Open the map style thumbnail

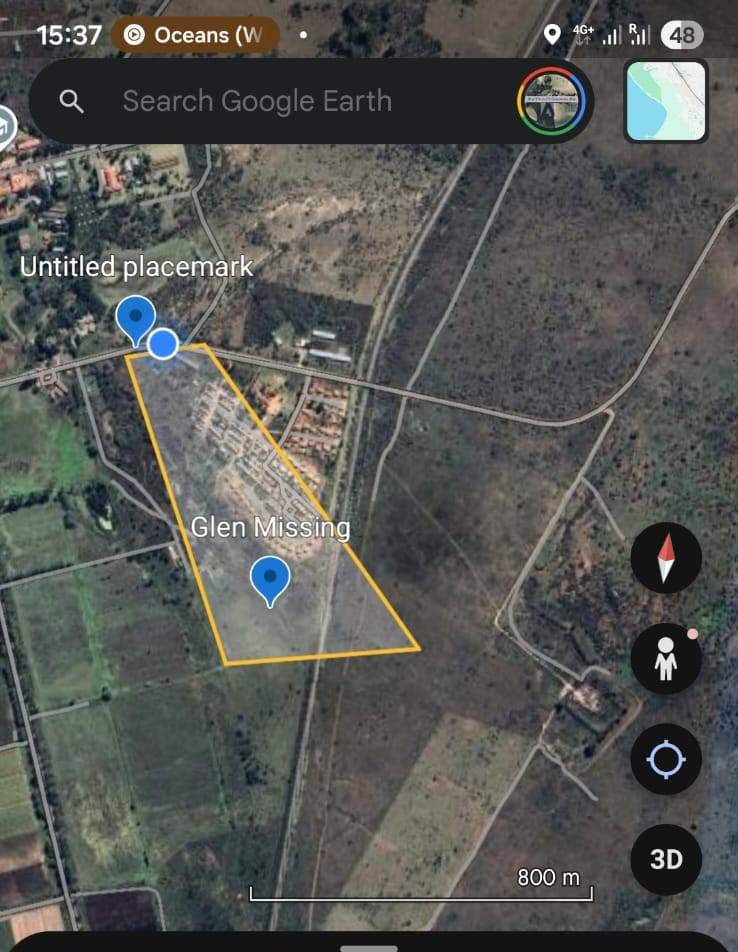point(666,101)
